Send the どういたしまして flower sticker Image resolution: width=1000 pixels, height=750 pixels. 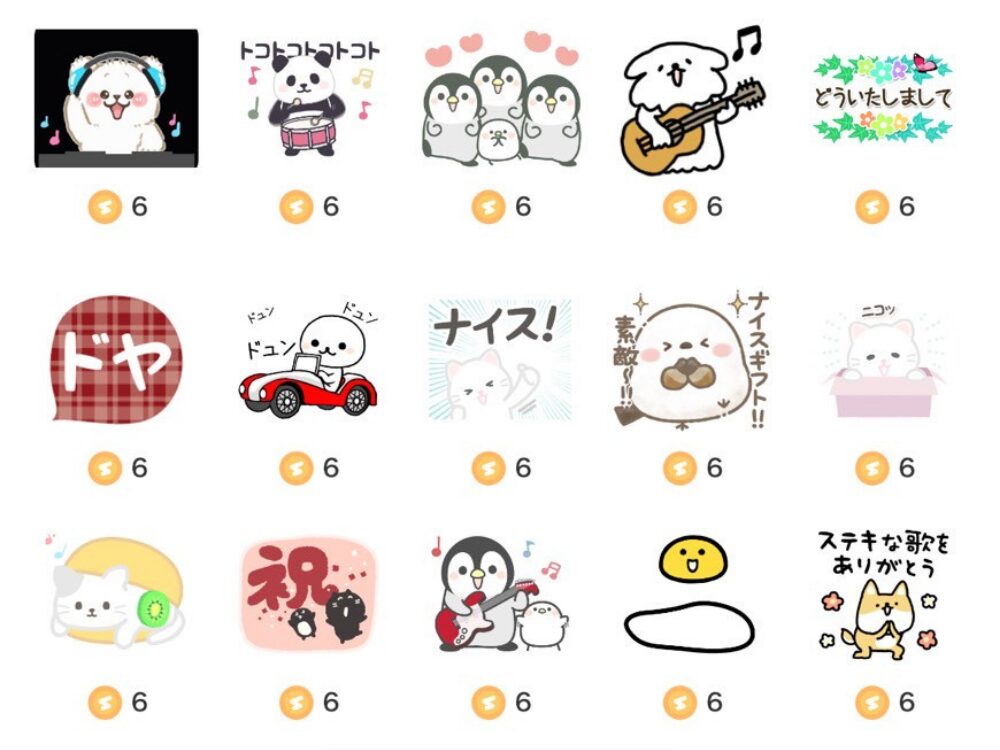pyautogui.click(x=883, y=98)
